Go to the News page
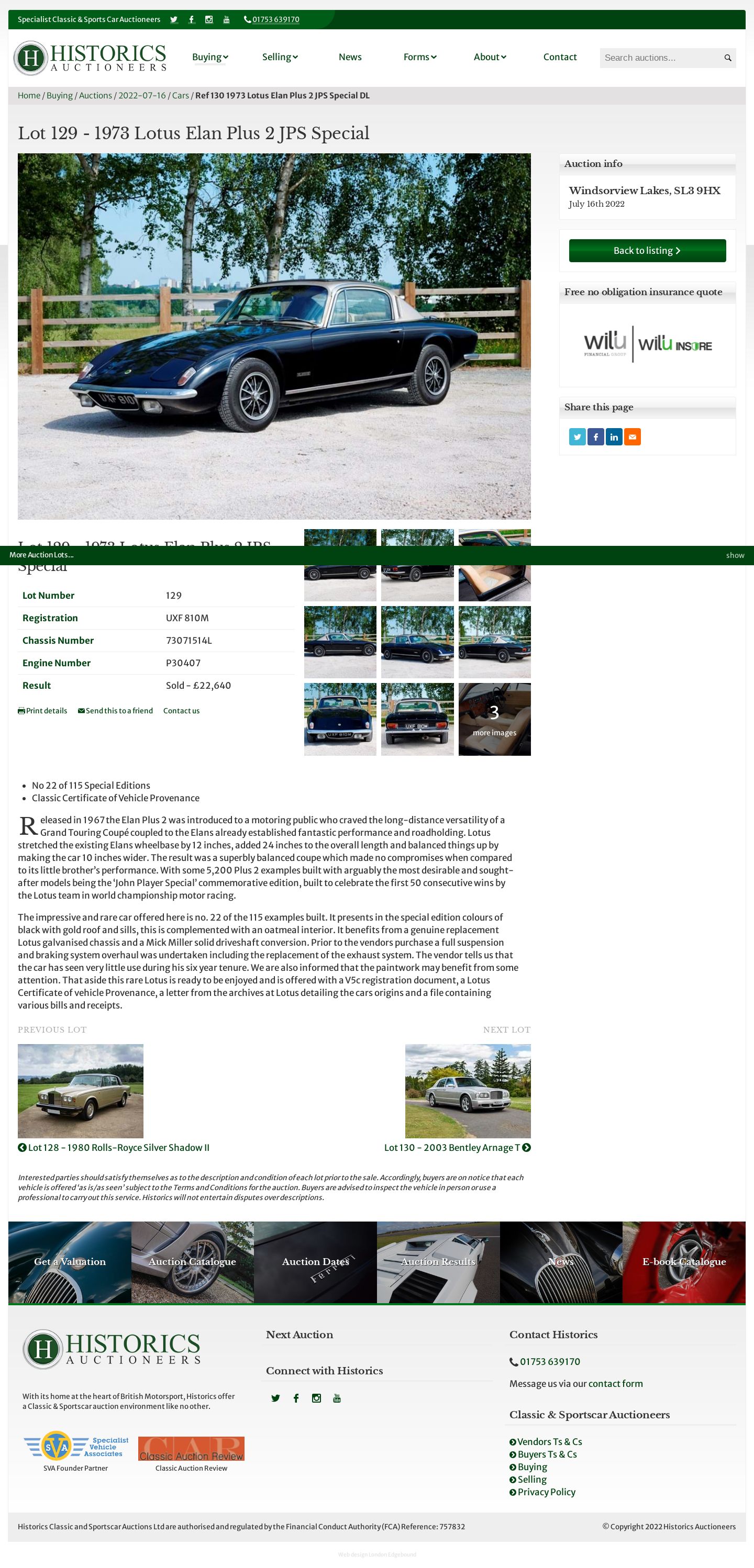The width and height of the screenshot is (754, 1568). (350, 57)
